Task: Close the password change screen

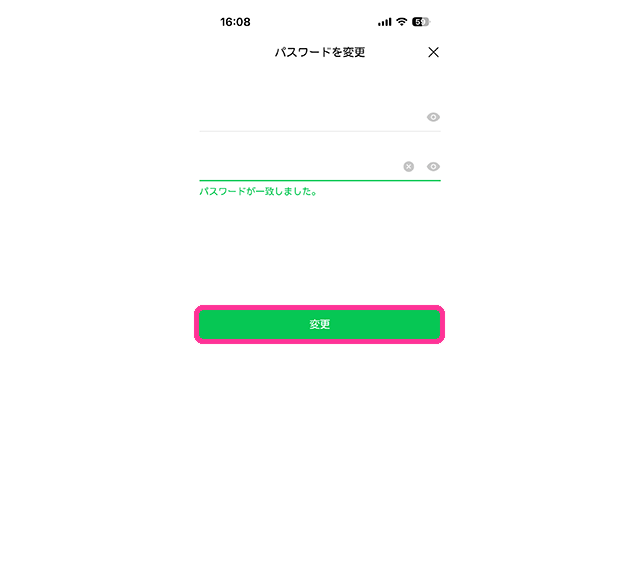Action: point(433,52)
